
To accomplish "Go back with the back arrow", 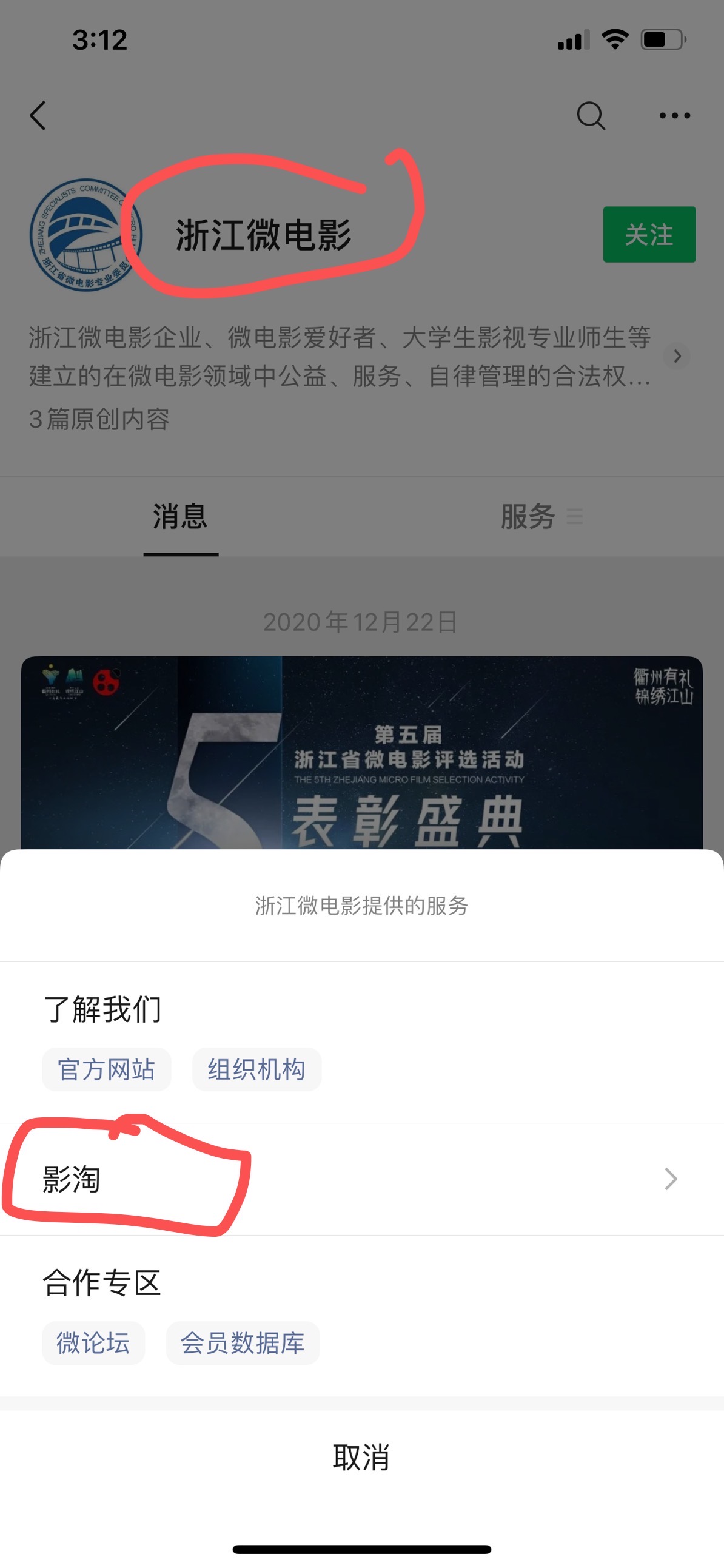I will pos(38,116).
